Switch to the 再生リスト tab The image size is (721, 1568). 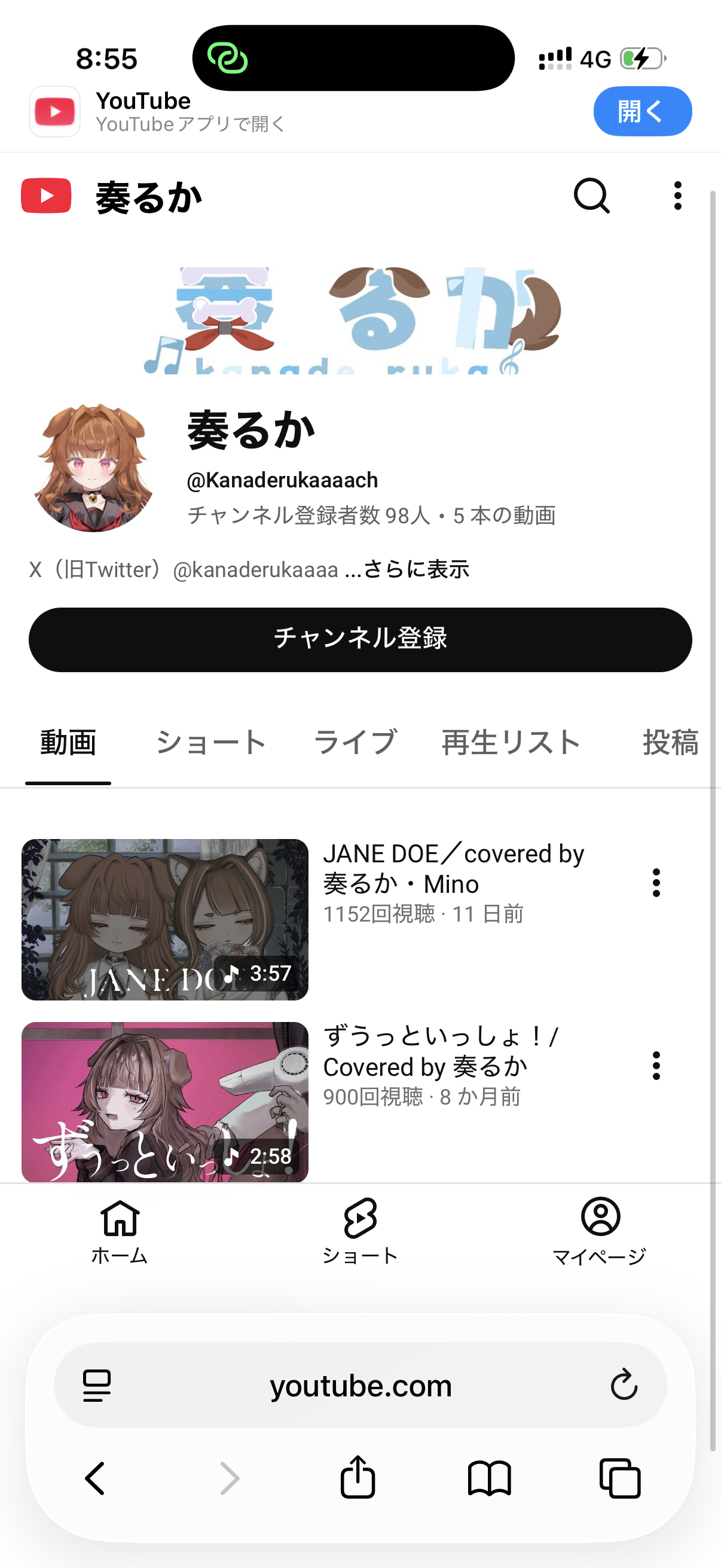click(511, 743)
